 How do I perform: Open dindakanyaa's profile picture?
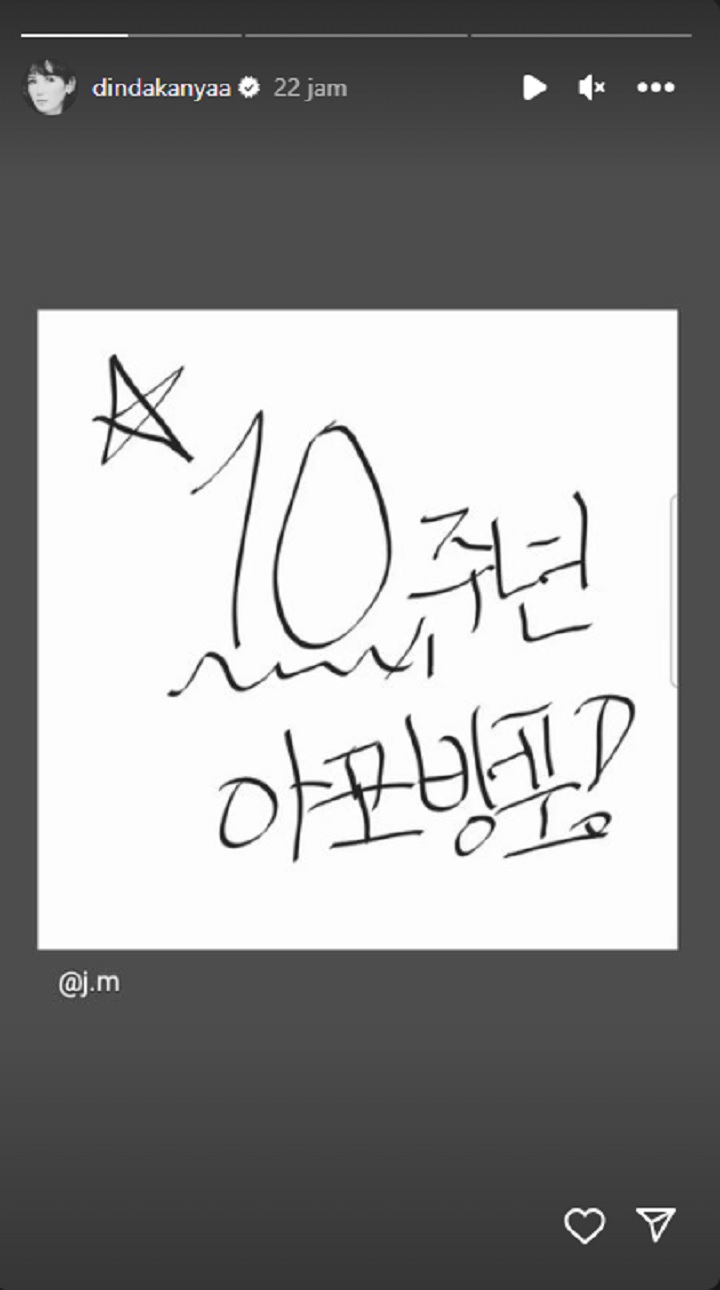click(x=49, y=88)
